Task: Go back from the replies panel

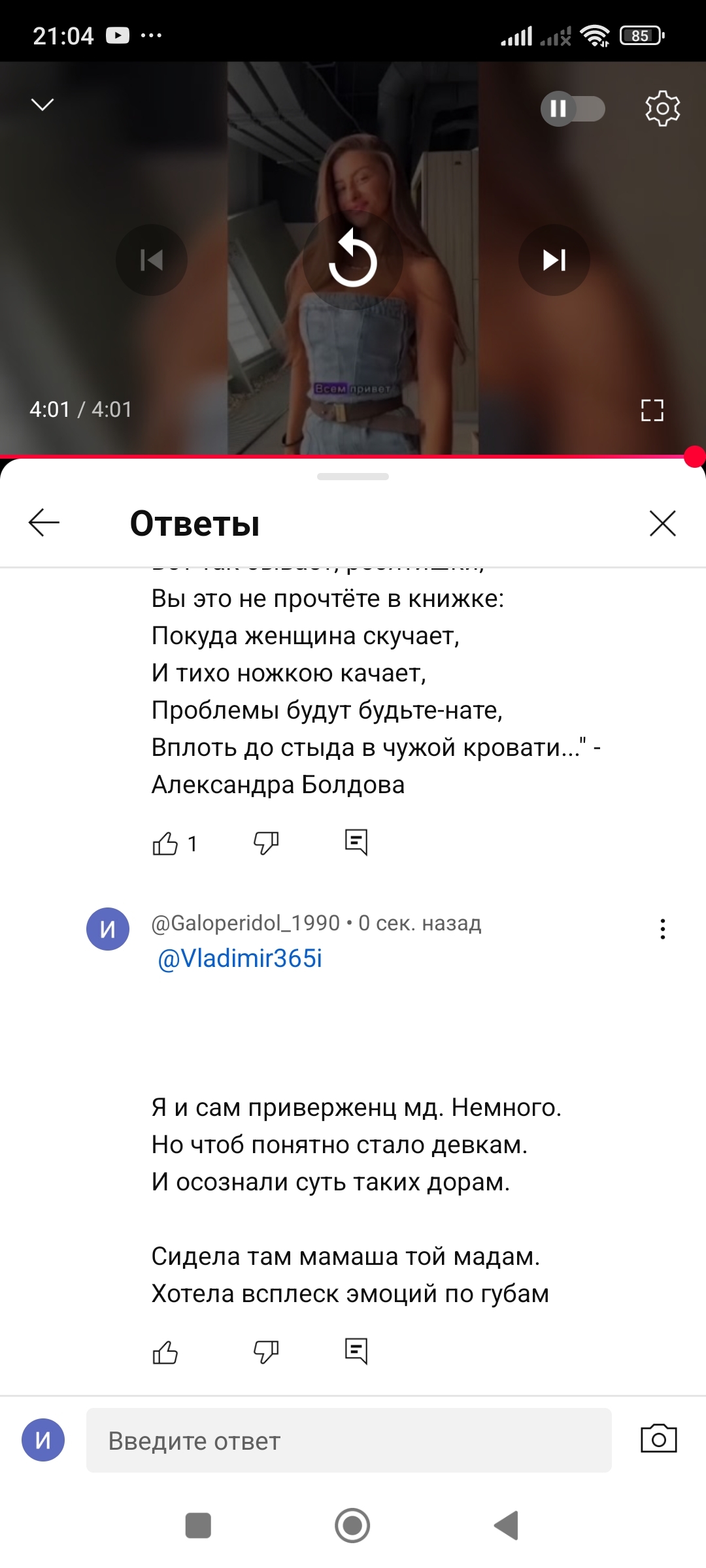Action: point(44,523)
